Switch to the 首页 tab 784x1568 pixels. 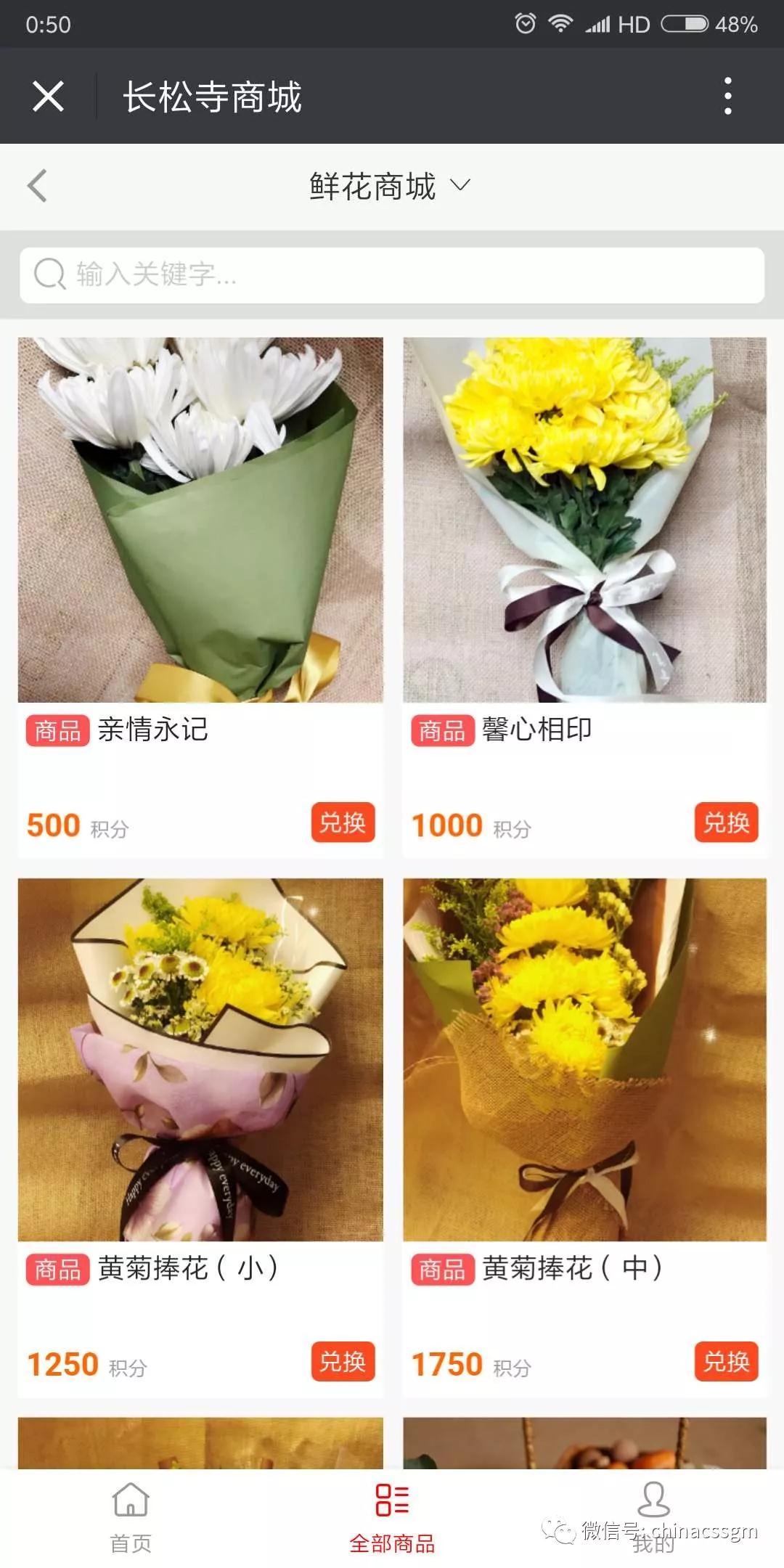(131, 1519)
